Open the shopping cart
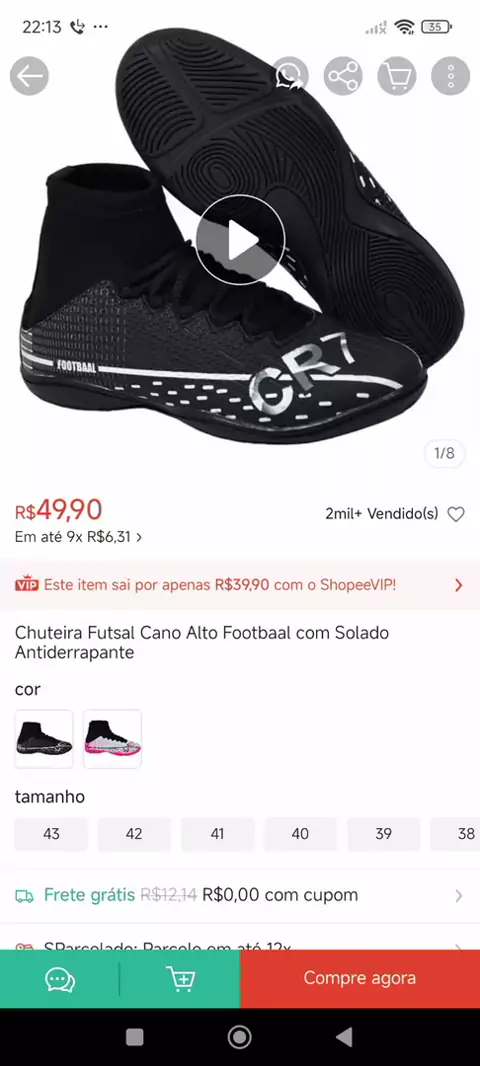This screenshot has height=1066, width=480. 397,76
